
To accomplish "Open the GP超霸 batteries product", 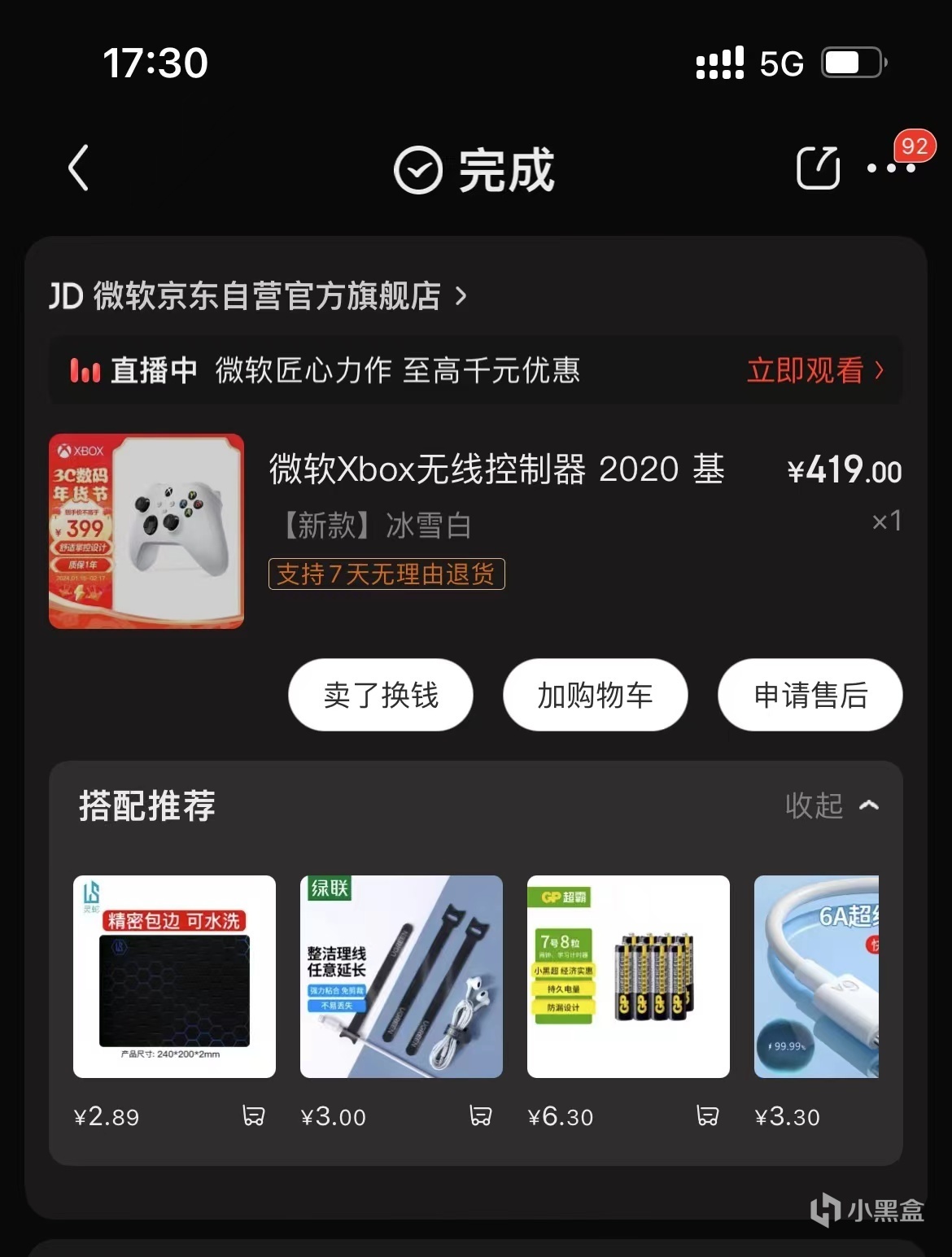I will click(x=628, y=976).
